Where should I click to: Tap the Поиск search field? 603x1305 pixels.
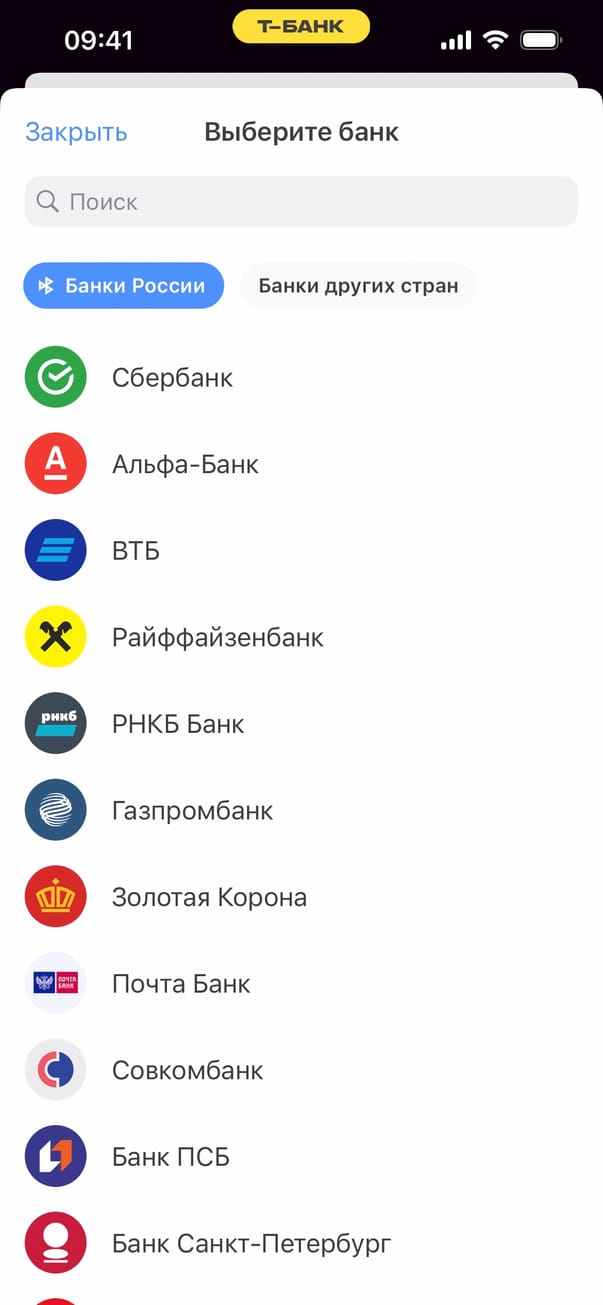coord(301,202)
